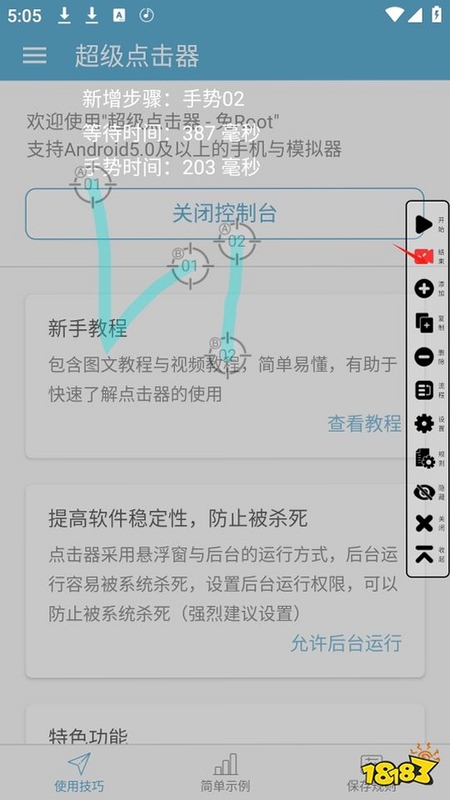This screenshot has width=450, height=800.
Task: Tap 允许后台运行 link
Action: pos(346,643)
